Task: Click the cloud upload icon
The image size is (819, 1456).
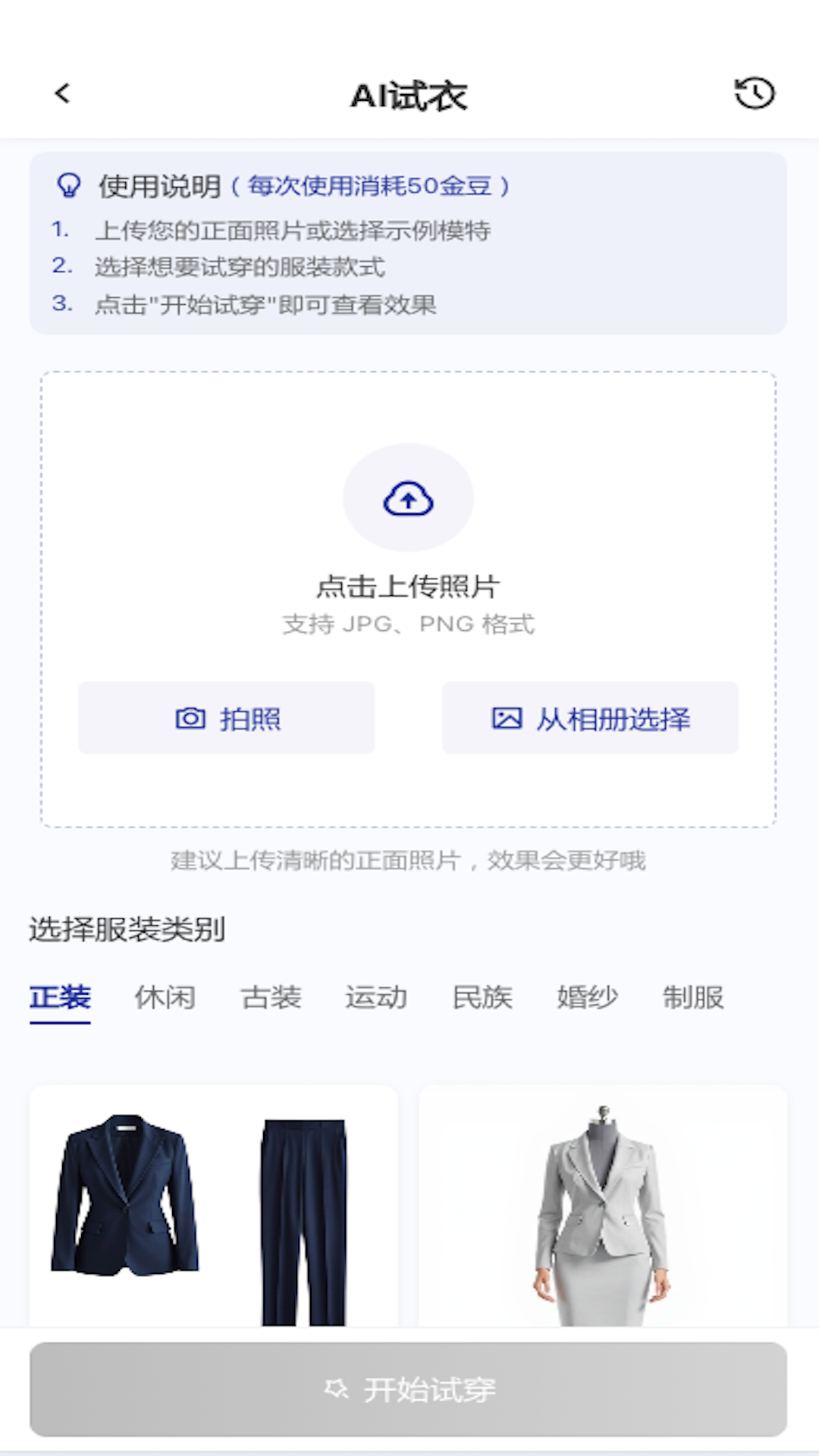Action: tap(408, 497)
